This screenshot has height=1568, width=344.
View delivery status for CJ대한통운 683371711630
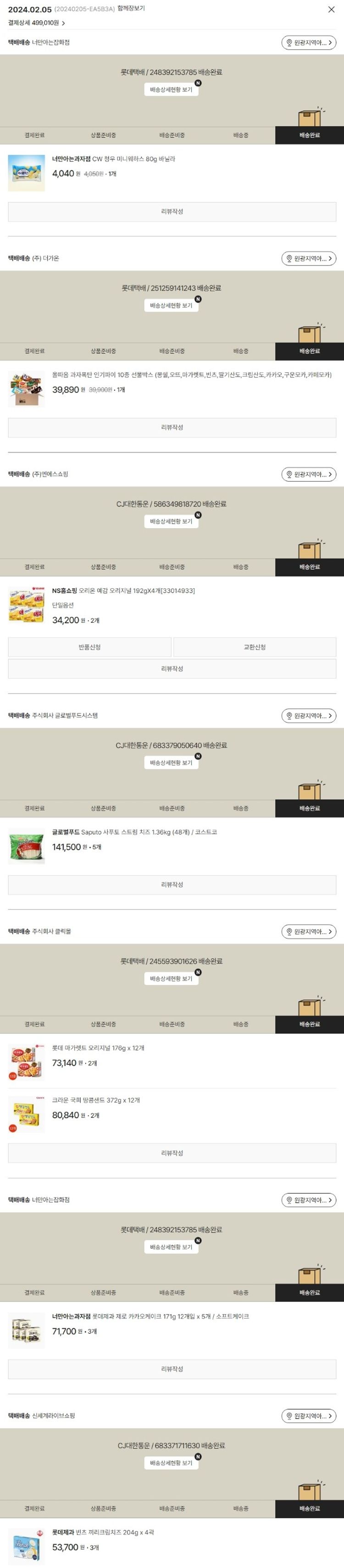pyautogui.click(x=171, y=1463)
